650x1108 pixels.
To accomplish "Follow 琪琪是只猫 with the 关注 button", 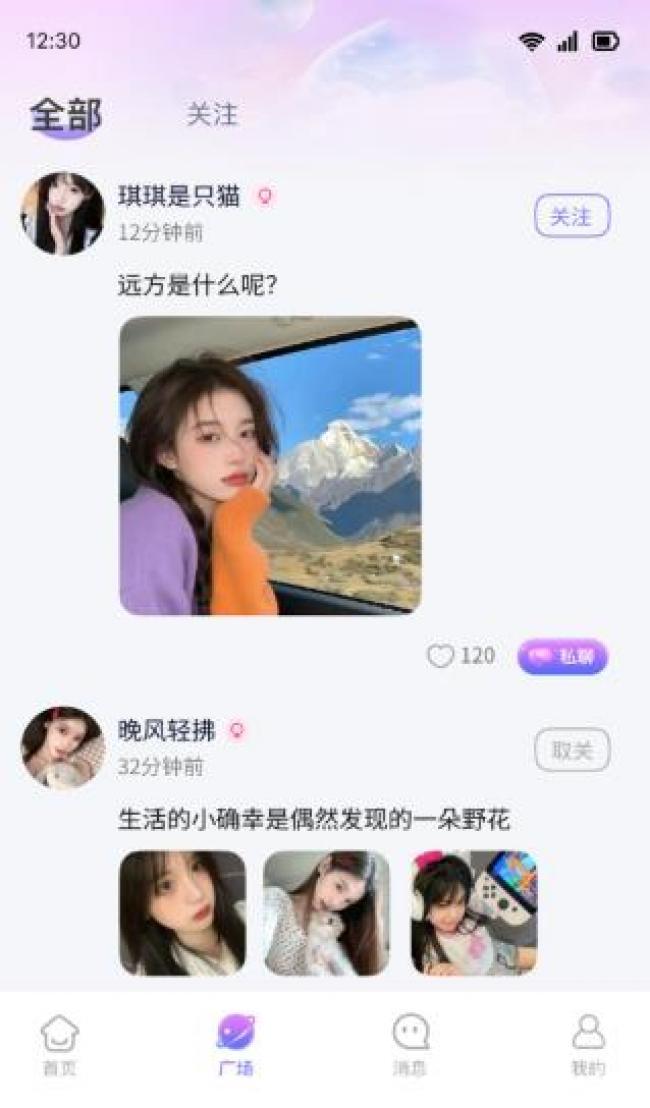I will click(x=571, y=215).
